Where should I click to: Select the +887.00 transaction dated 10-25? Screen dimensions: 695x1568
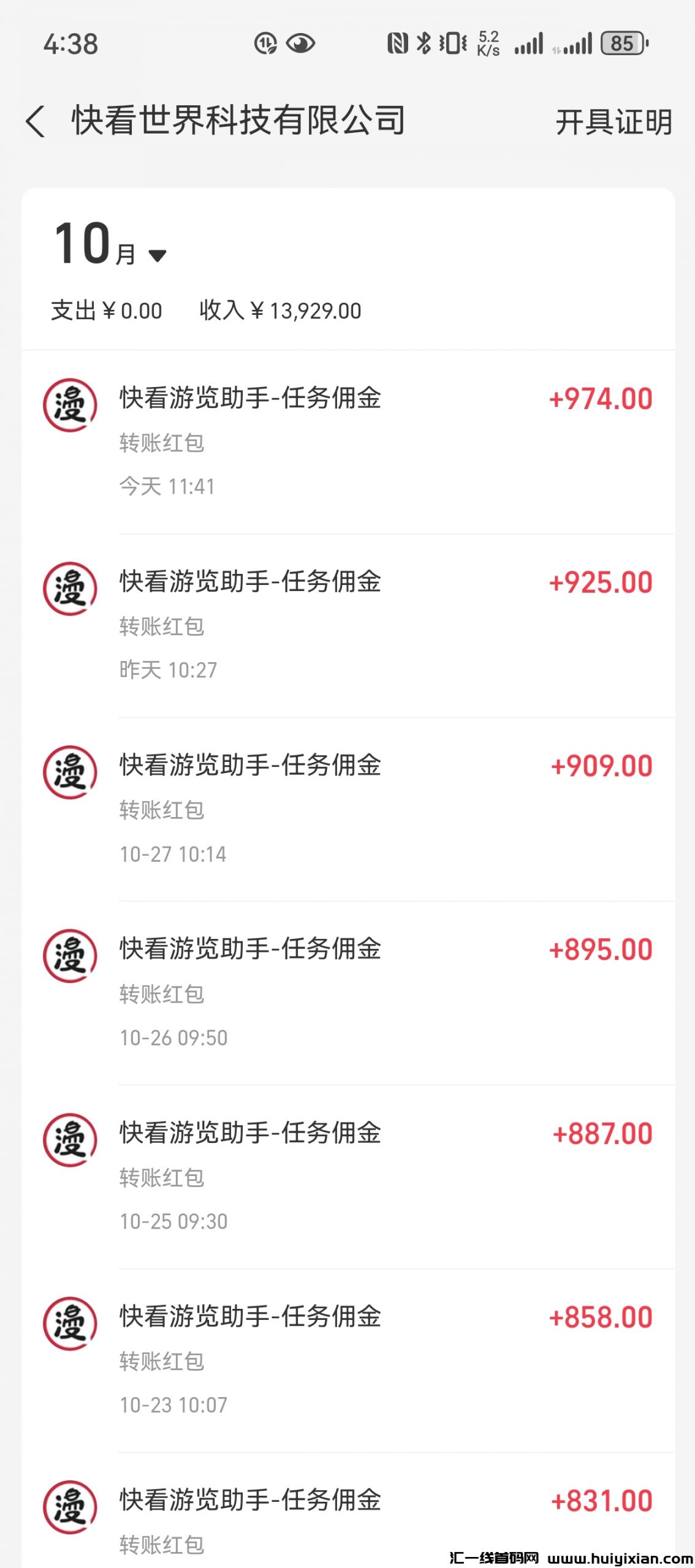[348, 1177]
